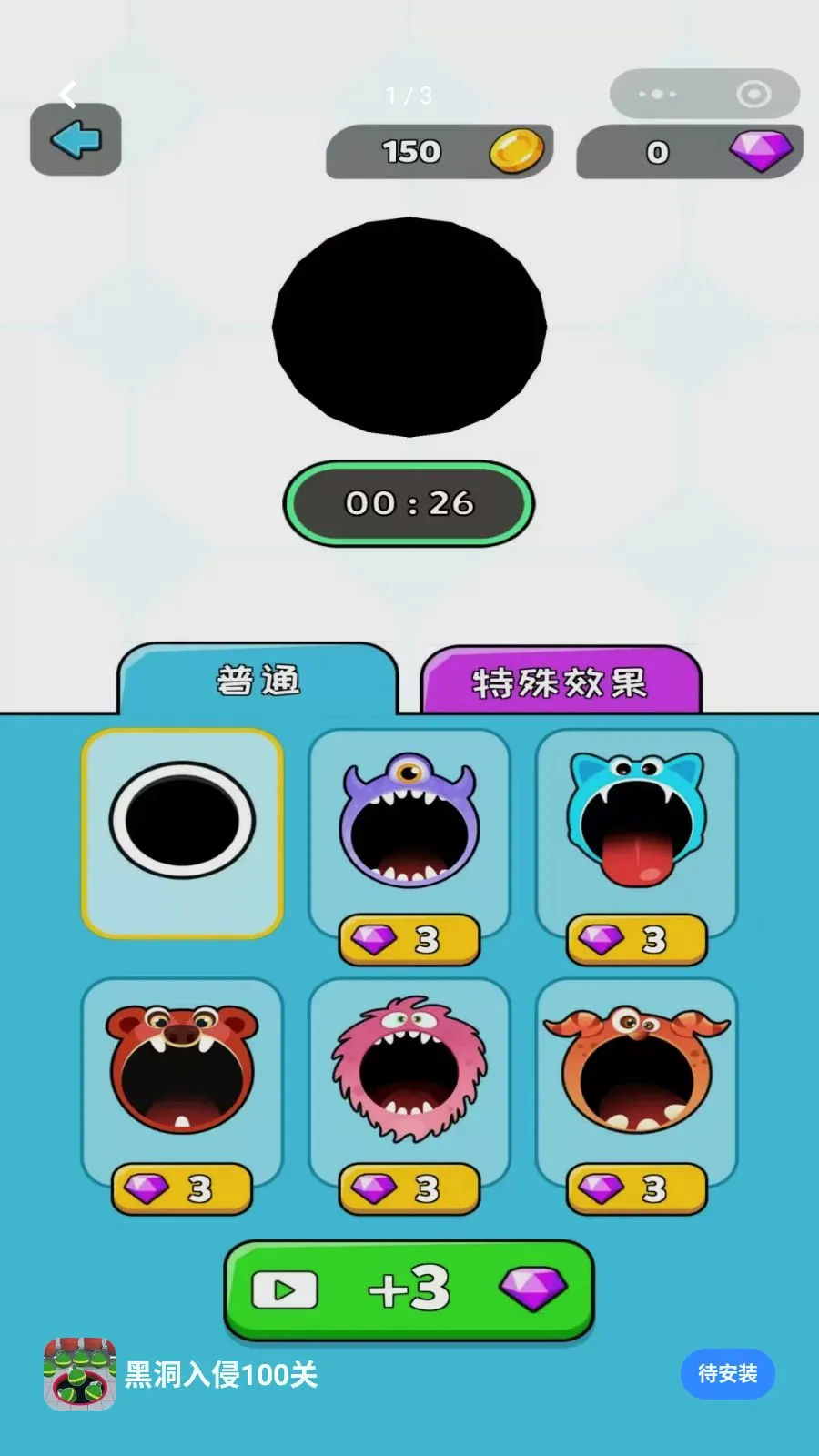
Task: Tap the blue back arrow button
Action: (76, 139)
